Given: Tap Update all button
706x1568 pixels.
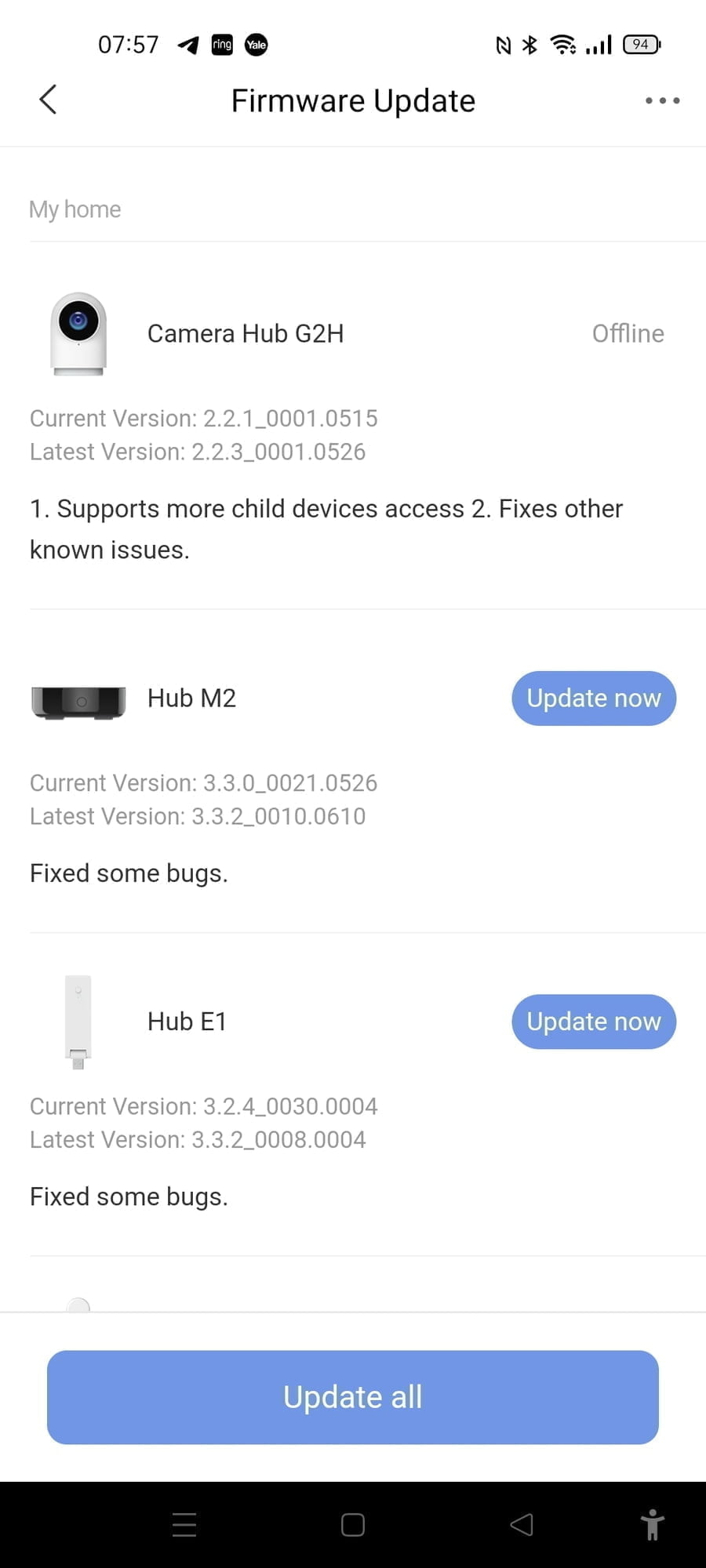Looking at the screenshot, I should [352, 1397].
